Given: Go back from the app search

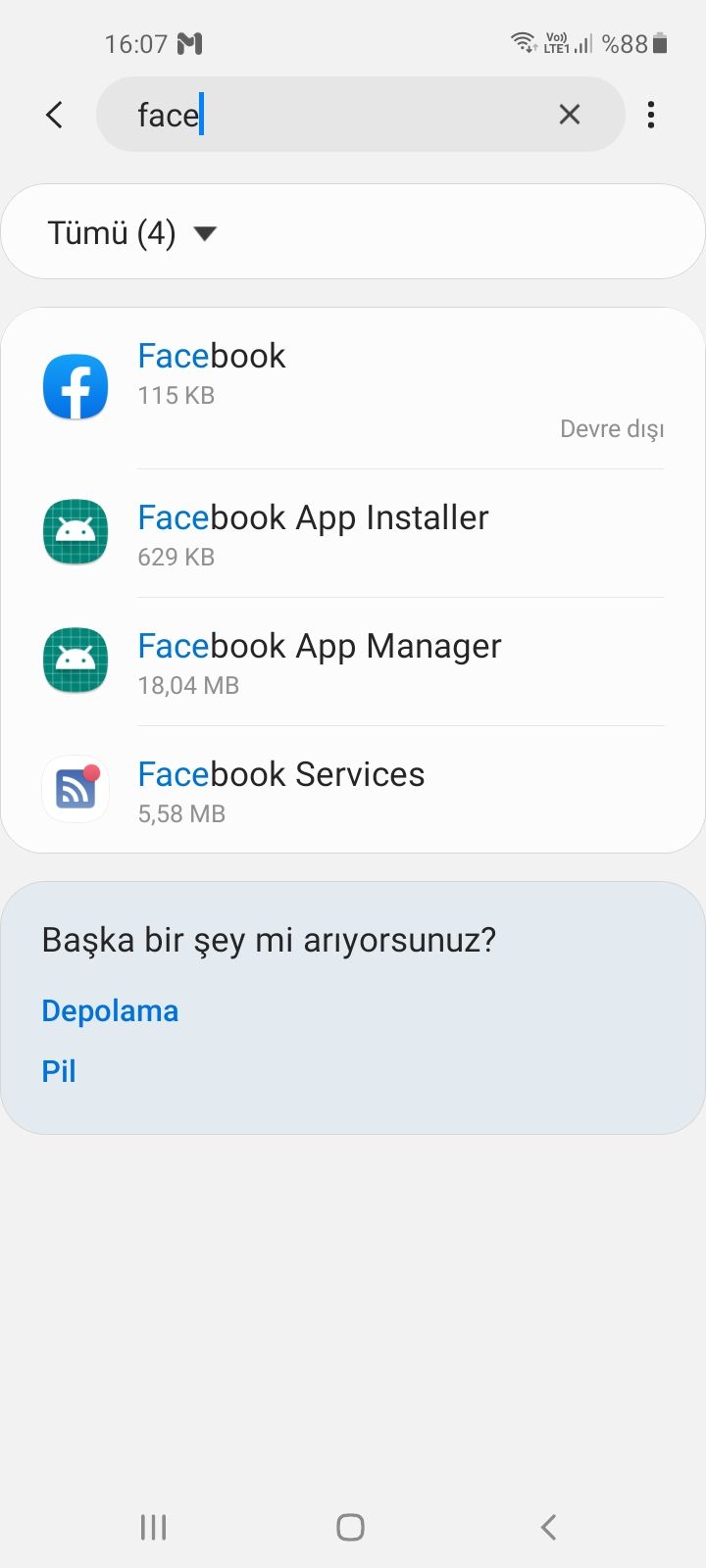Looking at the screenshot, I should tap(55, 115).
